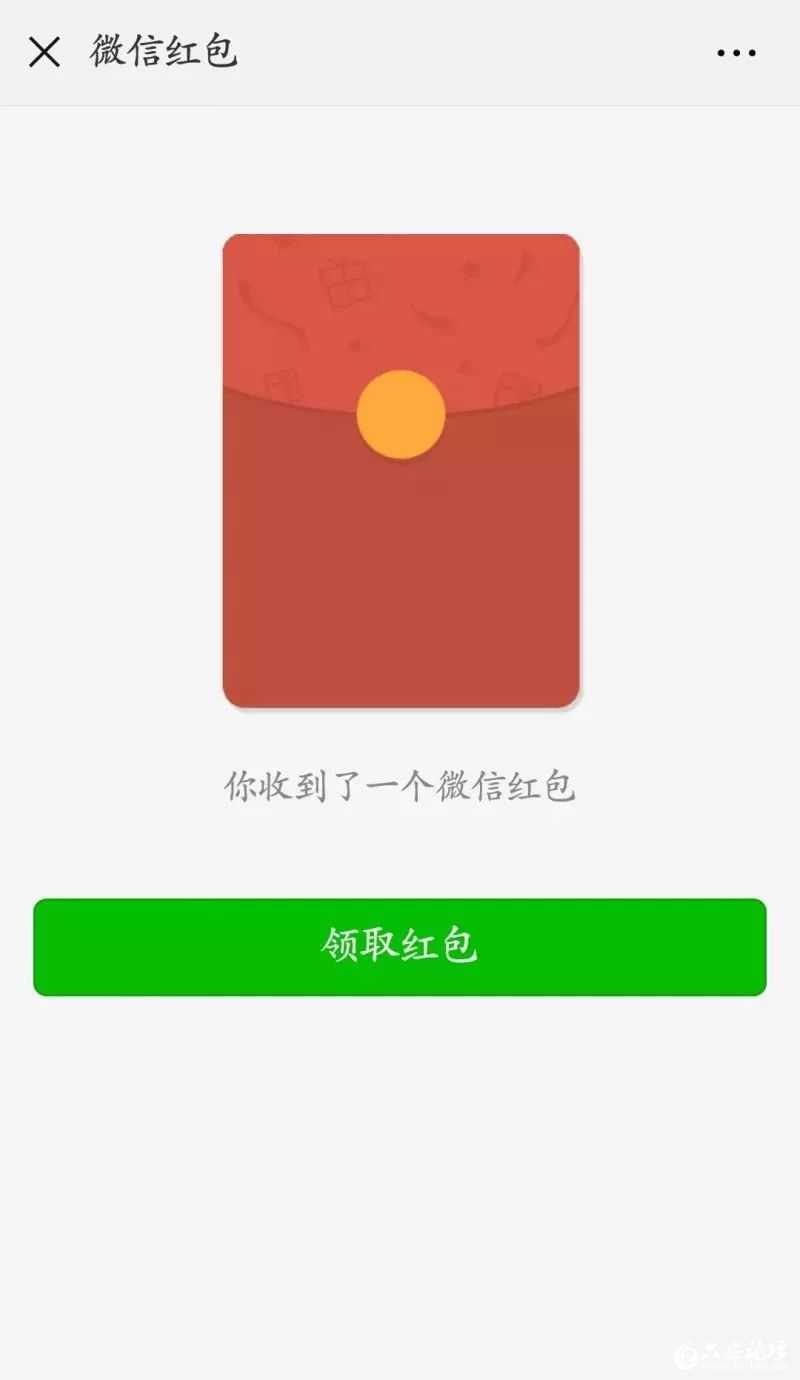Click the X to exit the red packet page
Image resolution: width=800 pixels, height=1380 pixels.
44,52
